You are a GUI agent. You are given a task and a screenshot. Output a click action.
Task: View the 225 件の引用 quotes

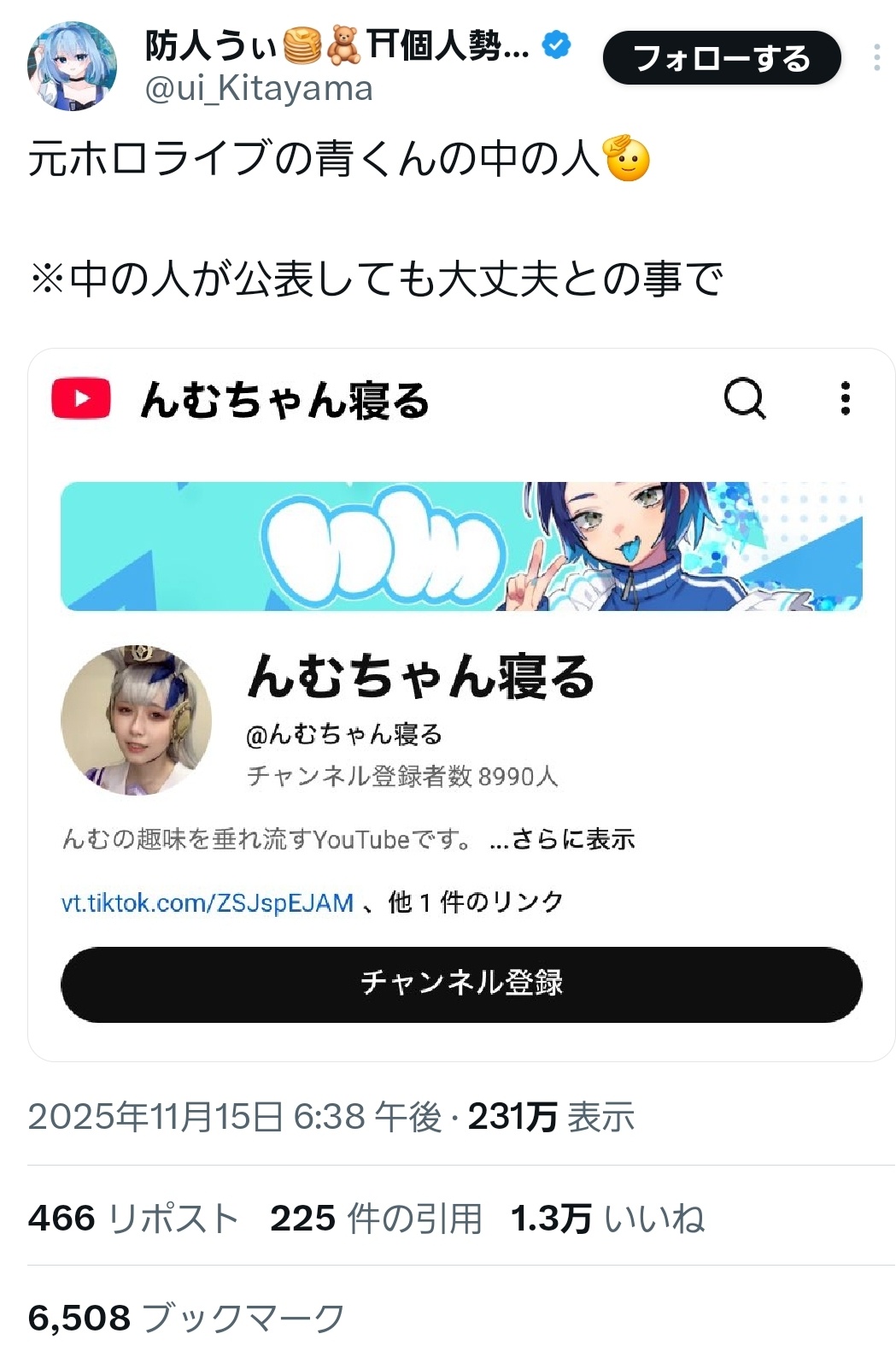point(376,1218)
